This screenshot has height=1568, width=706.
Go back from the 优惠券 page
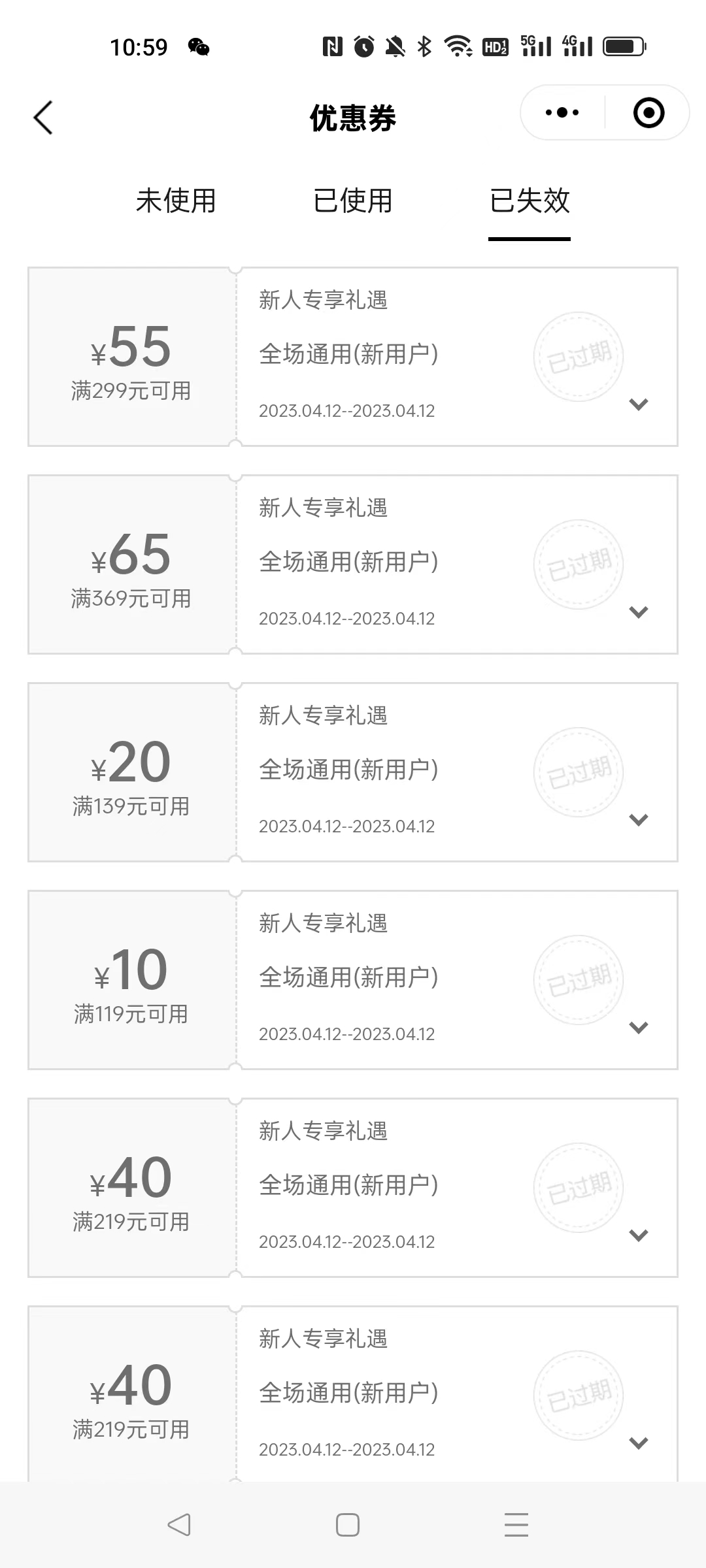43,118
